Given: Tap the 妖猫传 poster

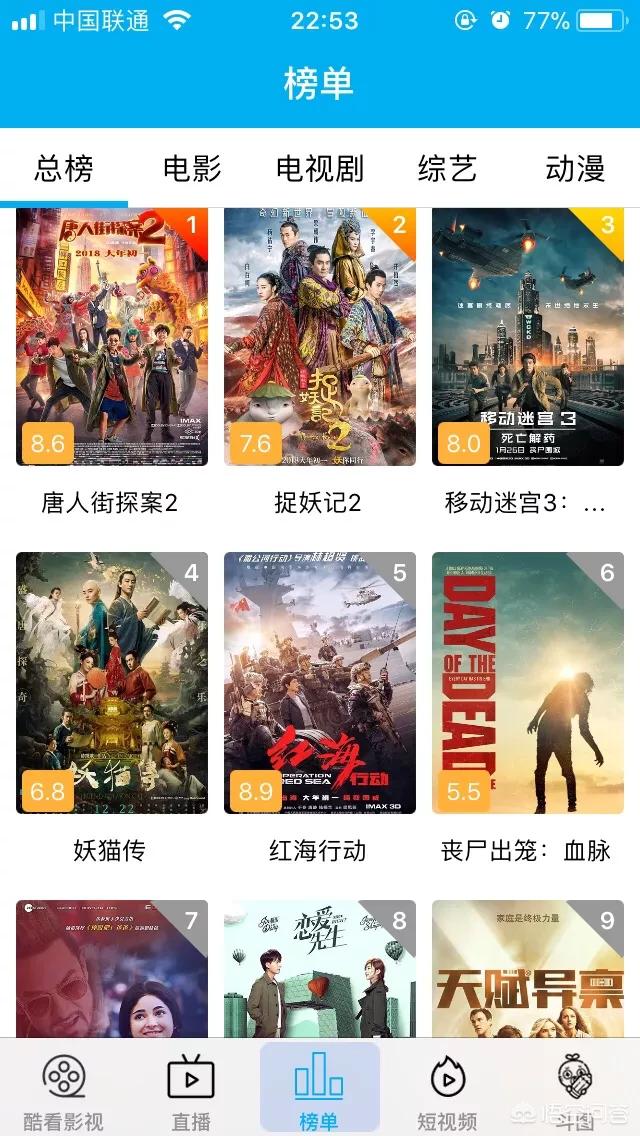Looking at the screenshot, I should (x=112, y=683).
